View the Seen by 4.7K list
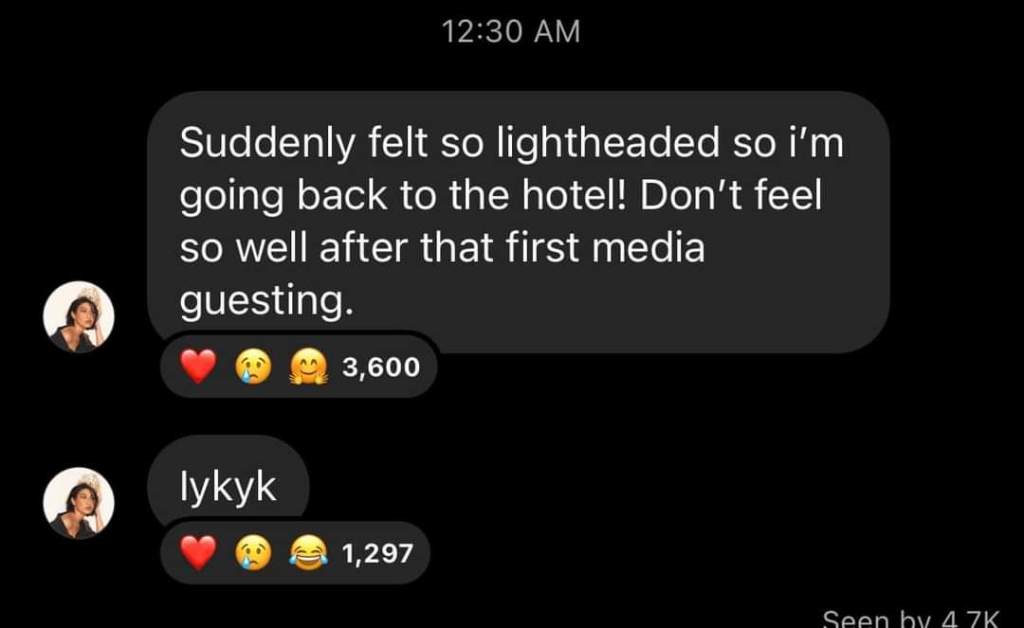 [x=918, y=617]
